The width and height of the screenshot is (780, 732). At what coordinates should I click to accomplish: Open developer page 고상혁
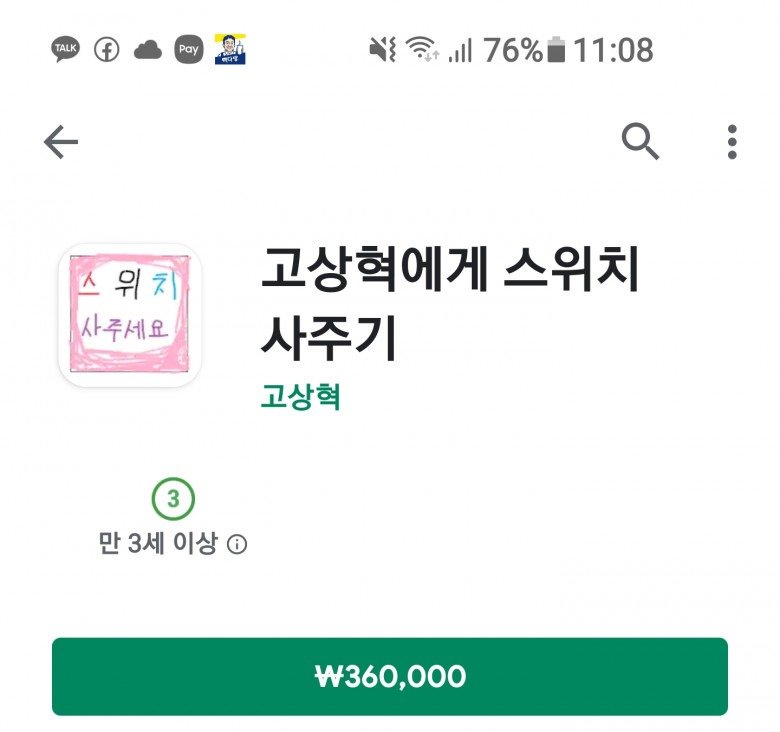[300, 396]
